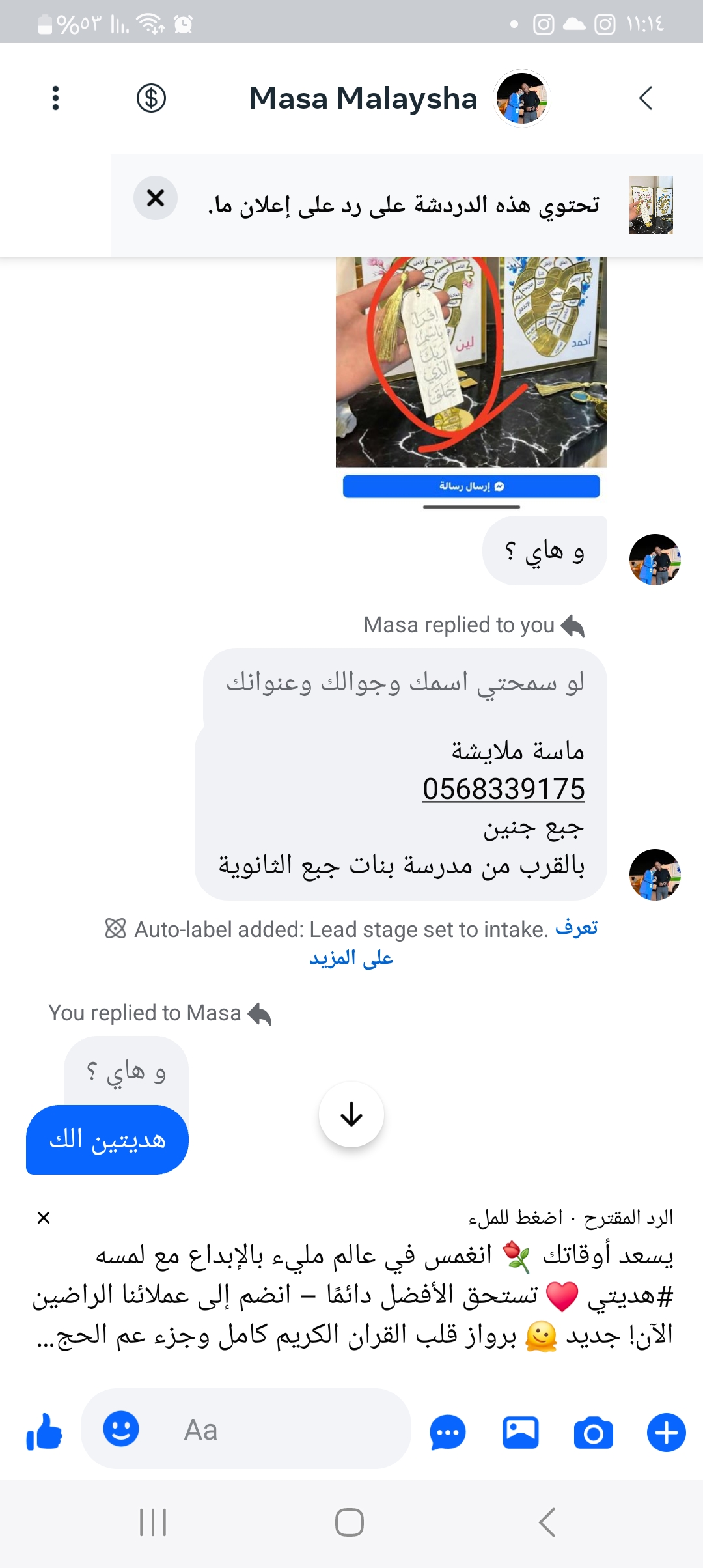This screenshot has height=1568, width=703.
Task: Go back from the Masa Malaysha chat
Action: click(x=645, y=98)
